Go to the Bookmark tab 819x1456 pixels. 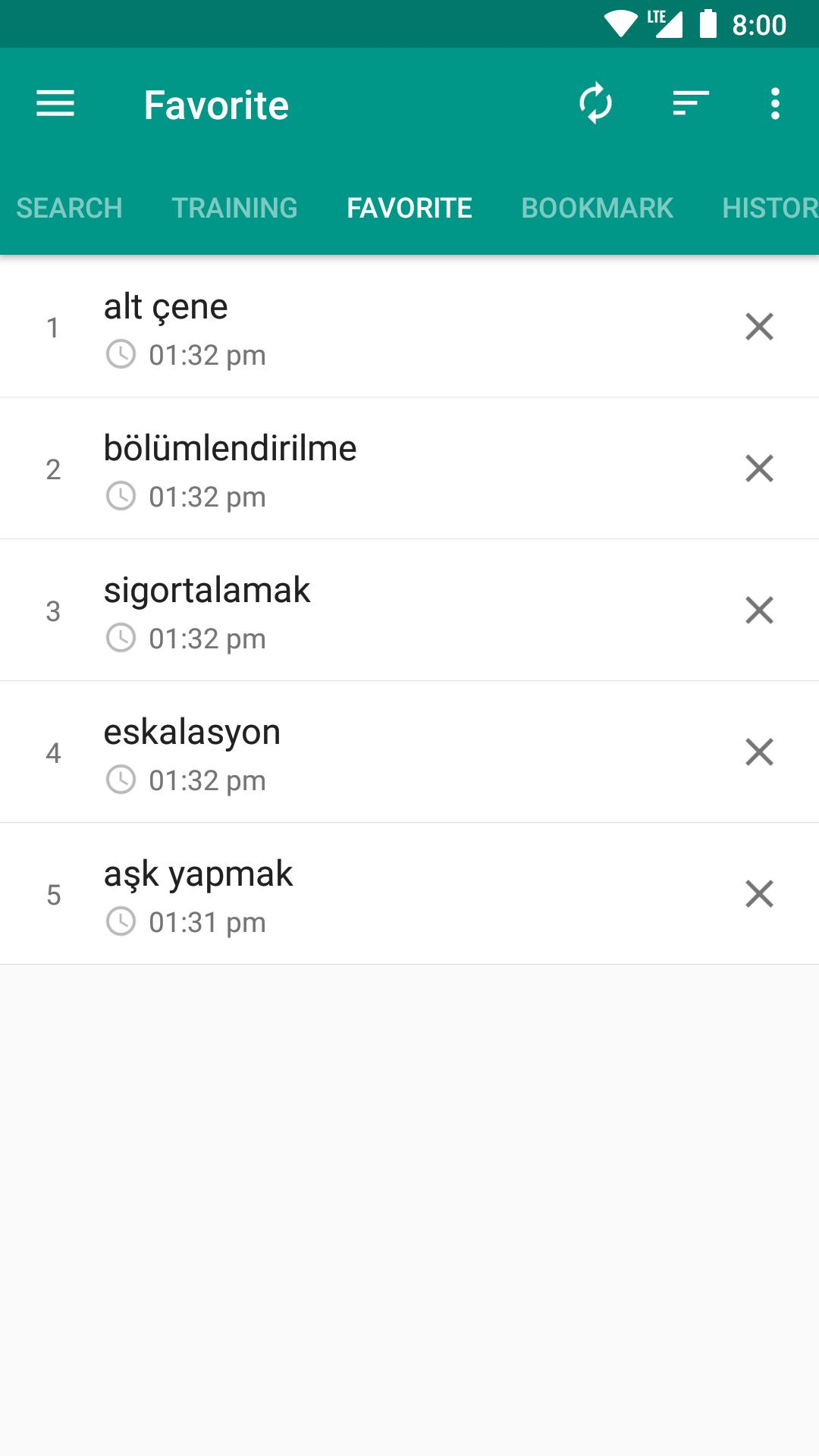tap(597, 208)
